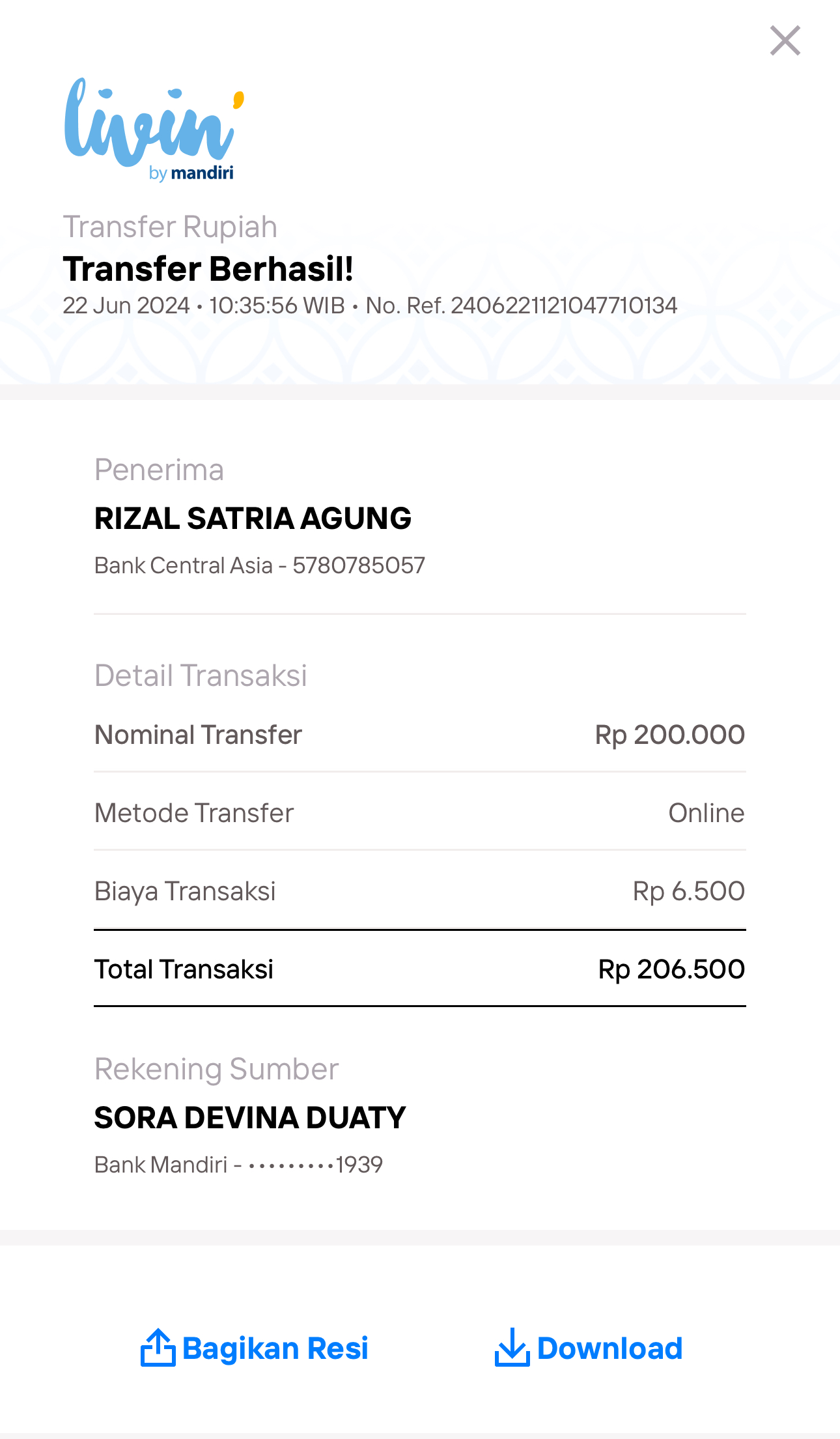
Task: Close the transfer receipt
Action: point(785,41)
